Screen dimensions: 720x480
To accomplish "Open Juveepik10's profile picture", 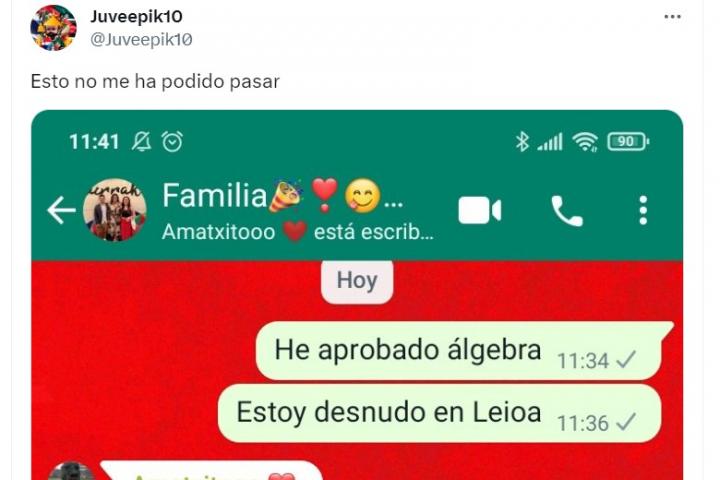I will coord(53,27).
